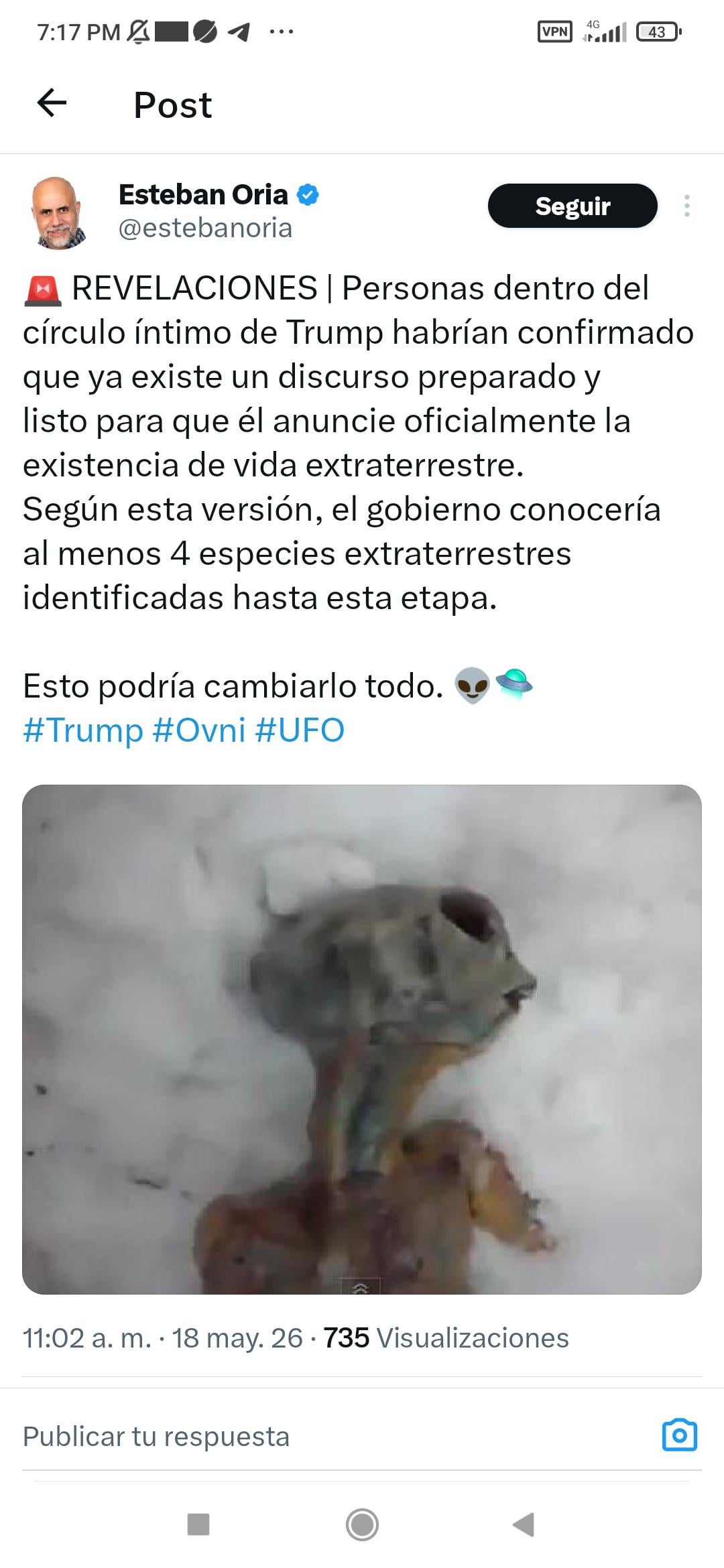View the attached image in the post
Viewport: 724px width, 1568px height.
(x=362, y=1039)
